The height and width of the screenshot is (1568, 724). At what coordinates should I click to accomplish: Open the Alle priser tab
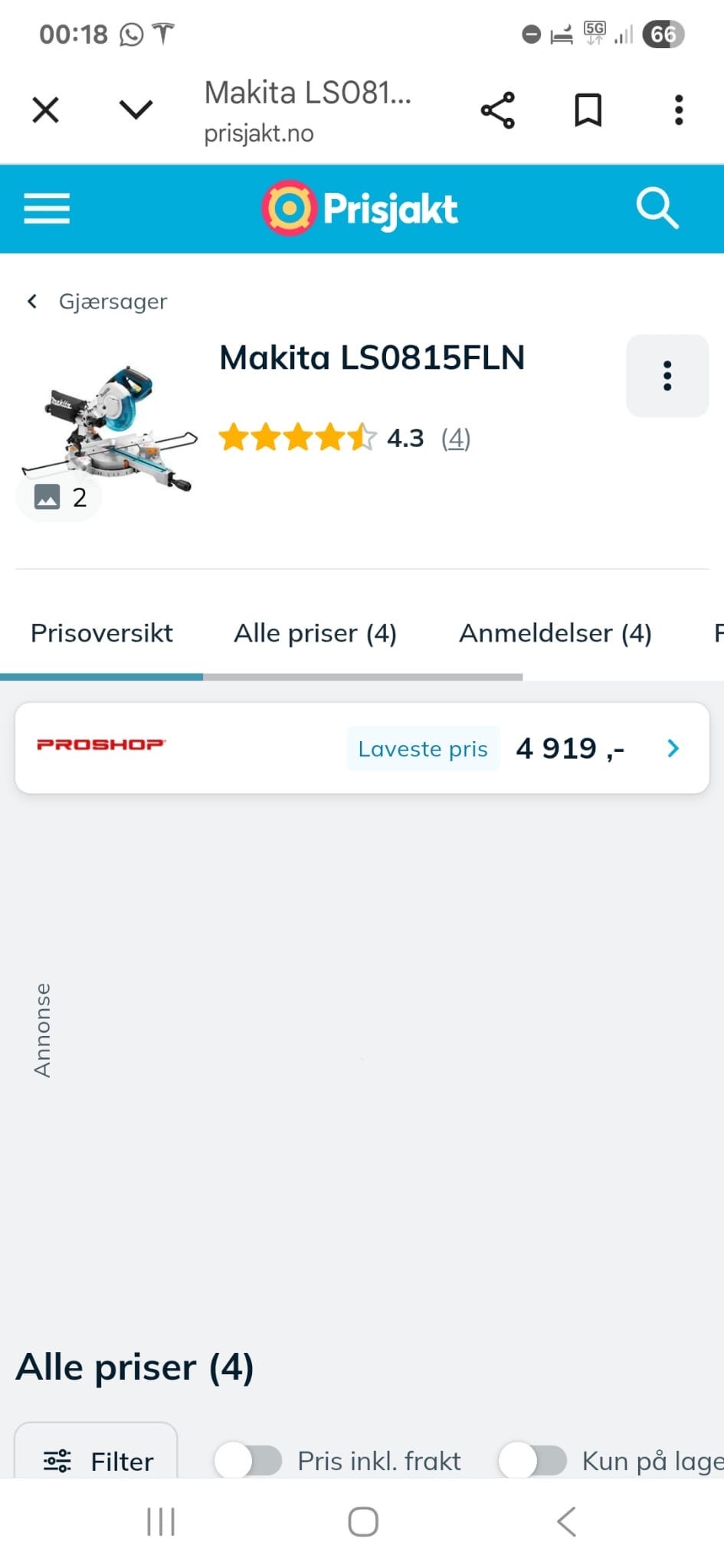(316, 633)
